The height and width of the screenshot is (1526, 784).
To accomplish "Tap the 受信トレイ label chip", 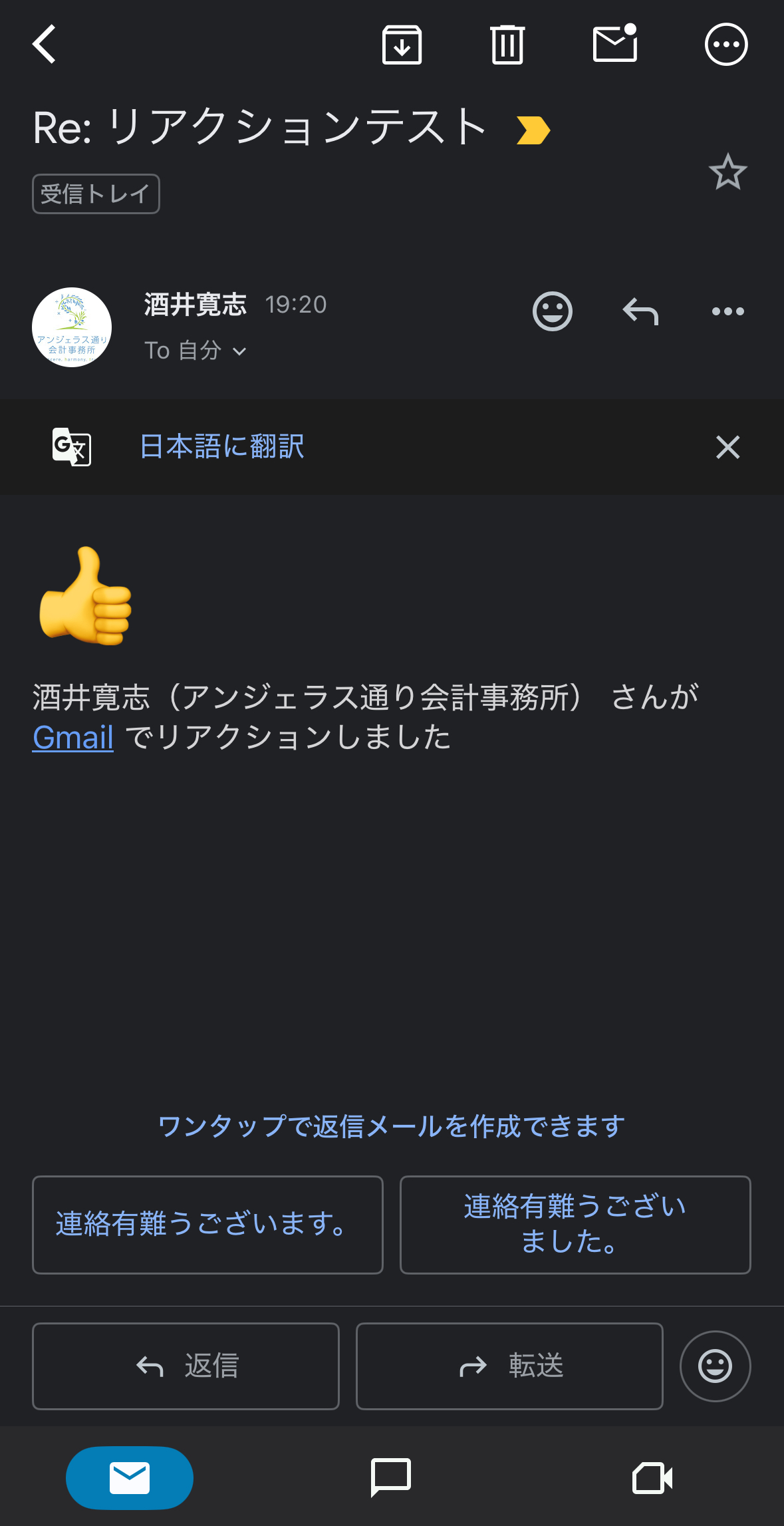I will pyautogui.click(x=96, y=194).
